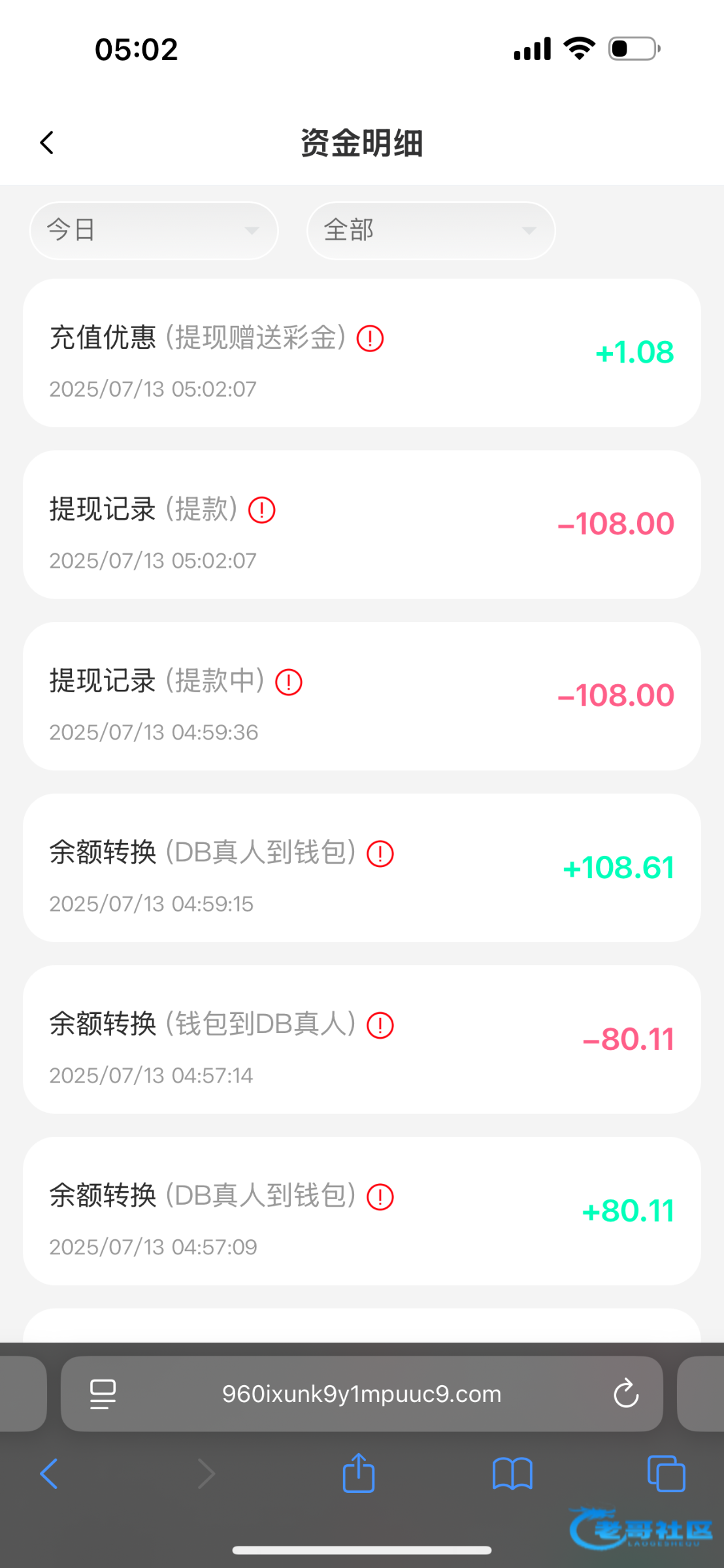Reload the page in Safari
This screenshot has width=724, height=1568.
[625, 1394]
